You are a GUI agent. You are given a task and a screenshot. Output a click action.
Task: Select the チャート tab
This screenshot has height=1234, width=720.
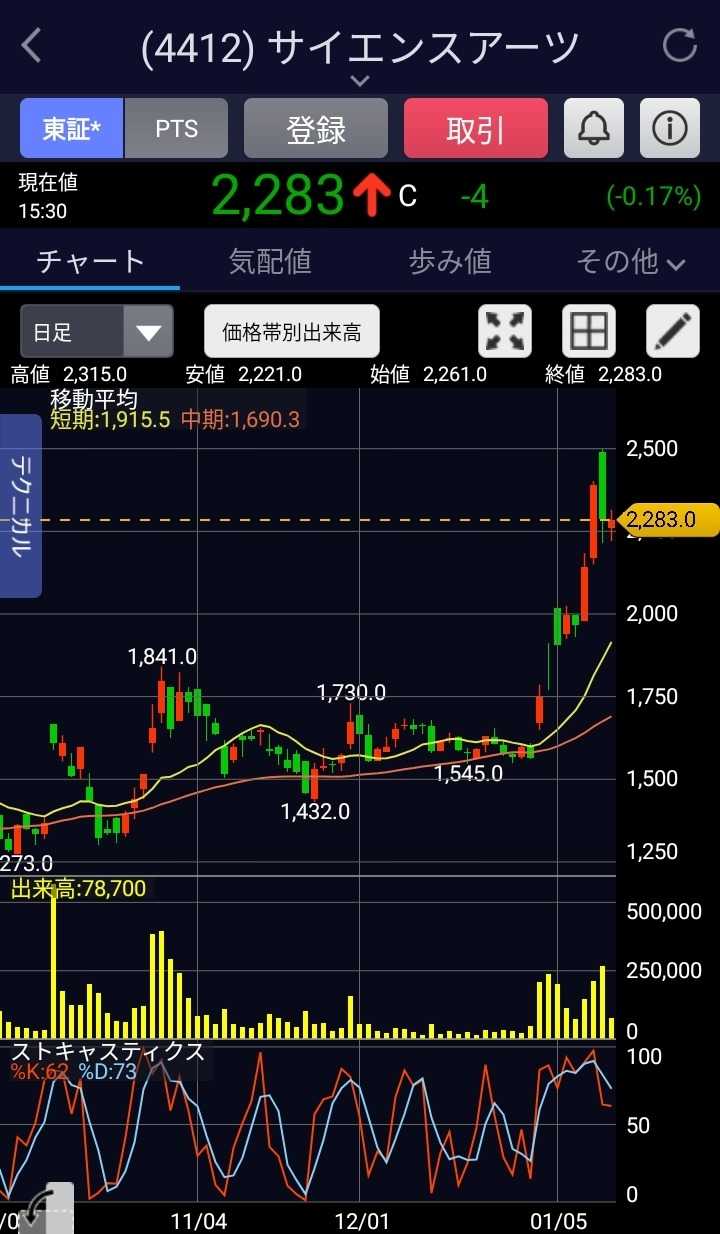(x=90, y=262)
